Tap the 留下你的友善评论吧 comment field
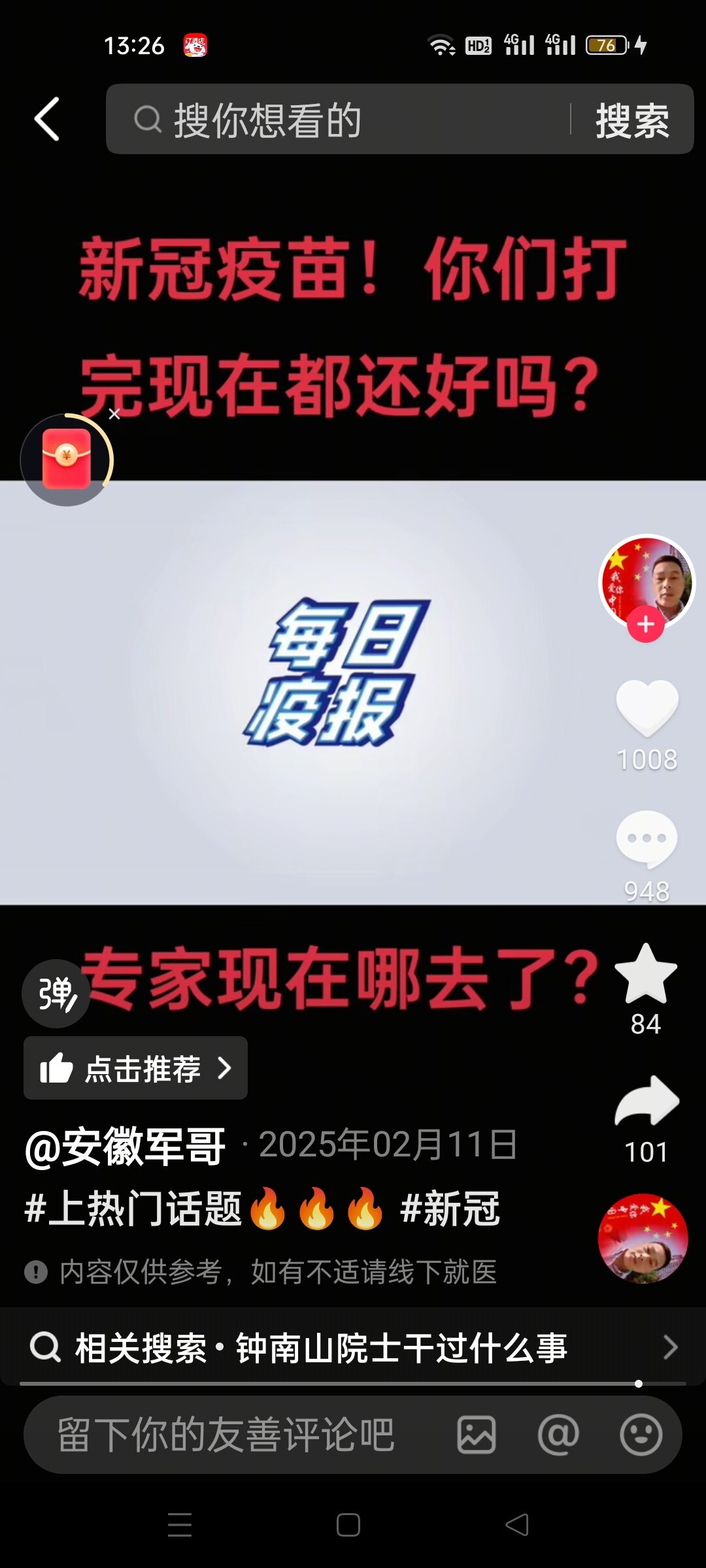Viewport: 706px width, 1568px height. coord(226,1435)
